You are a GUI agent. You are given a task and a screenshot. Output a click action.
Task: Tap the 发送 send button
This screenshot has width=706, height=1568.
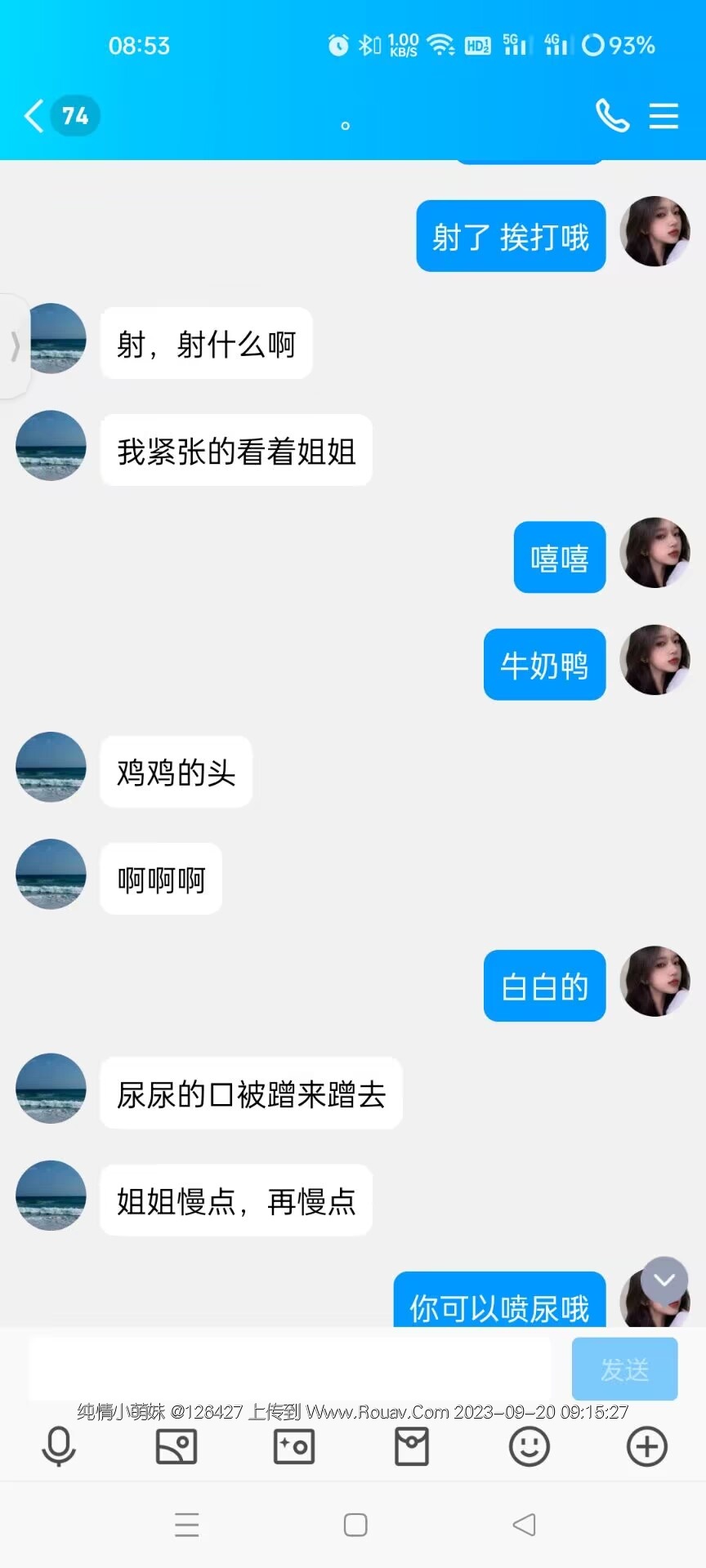pyautogui.click(x=624, y=1370)
